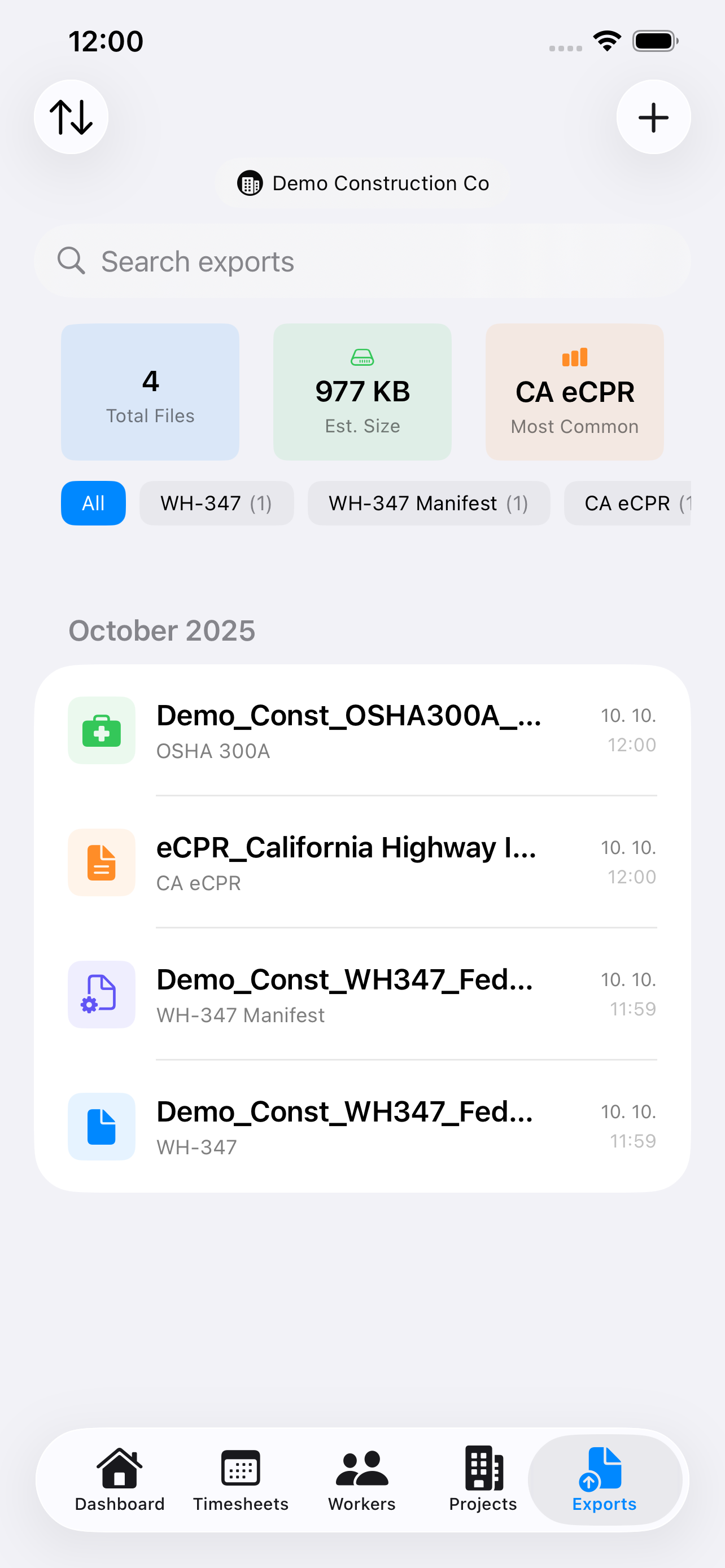The width and height of the screenshot is (725, 1568).
Task: Open the sort options arrows button
Action: pyautogui.click(x=71, y=117)
